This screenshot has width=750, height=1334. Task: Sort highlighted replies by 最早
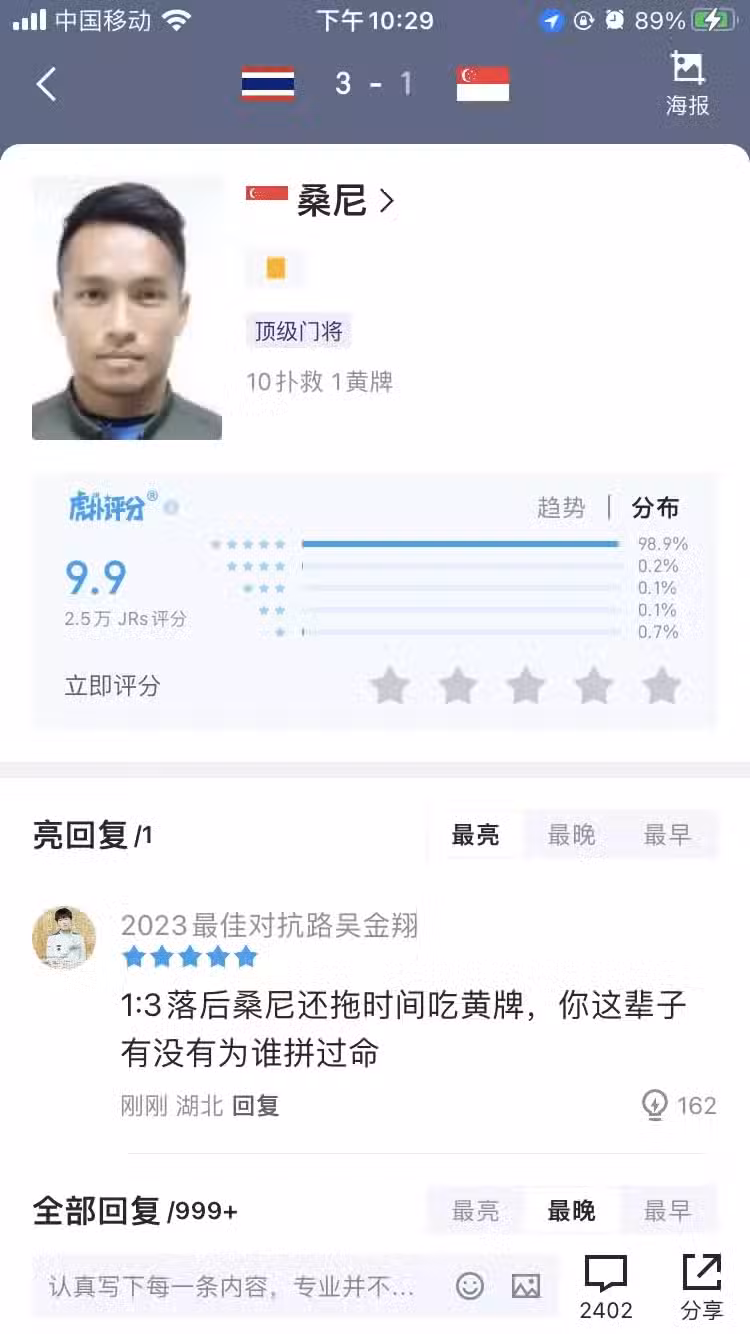pyautogui.click(x=668, y=835)
